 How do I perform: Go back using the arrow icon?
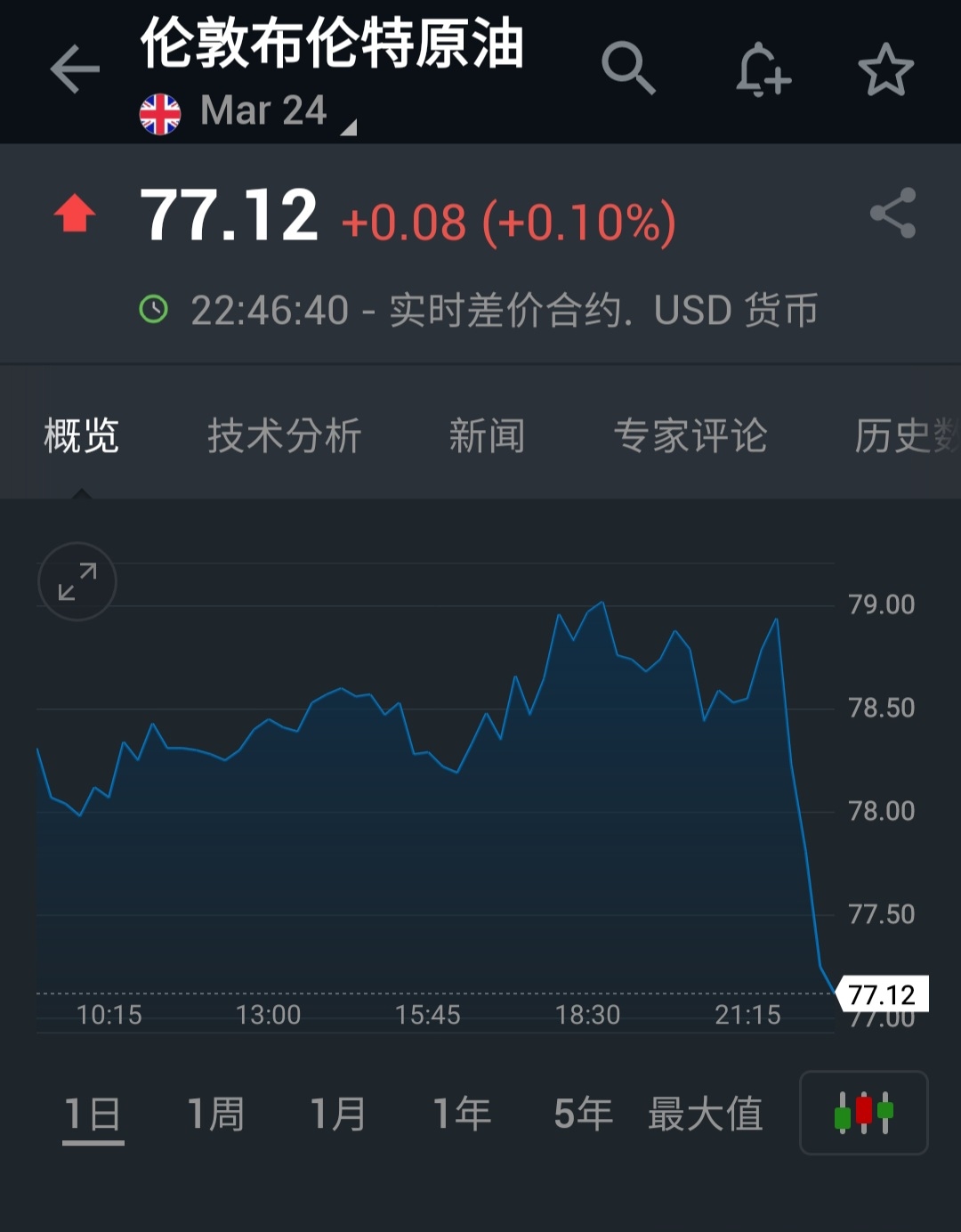pyautogui.click(x=75, y=69)
